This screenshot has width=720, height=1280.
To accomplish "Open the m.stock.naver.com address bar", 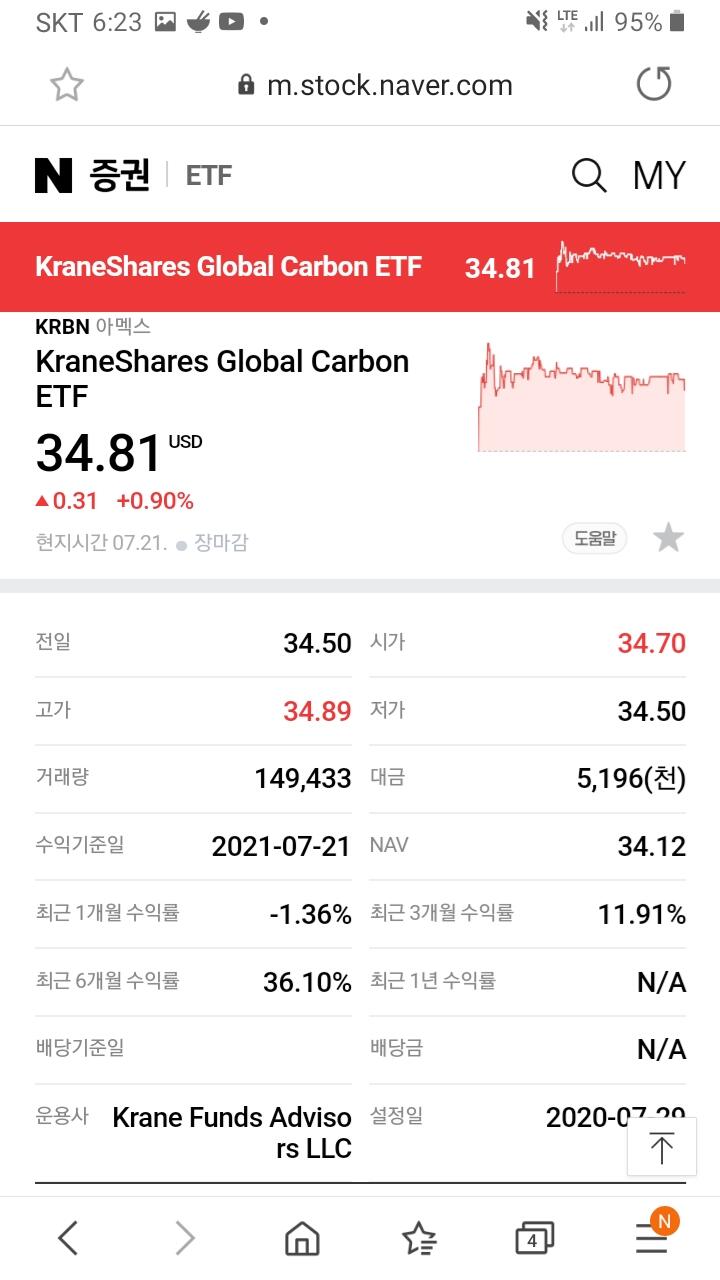I will pos(375,86).
